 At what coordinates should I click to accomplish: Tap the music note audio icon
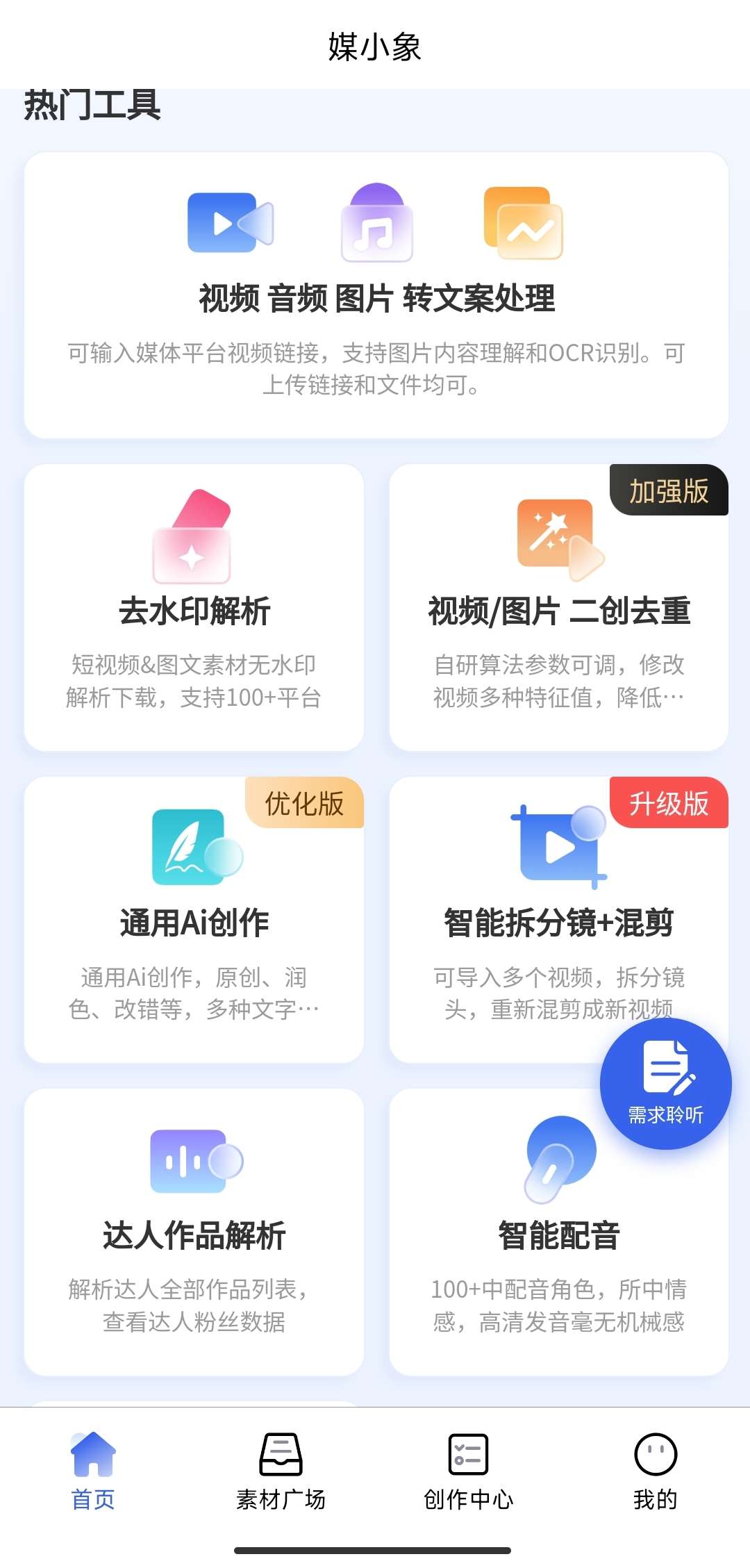click(x=375, y=222)
